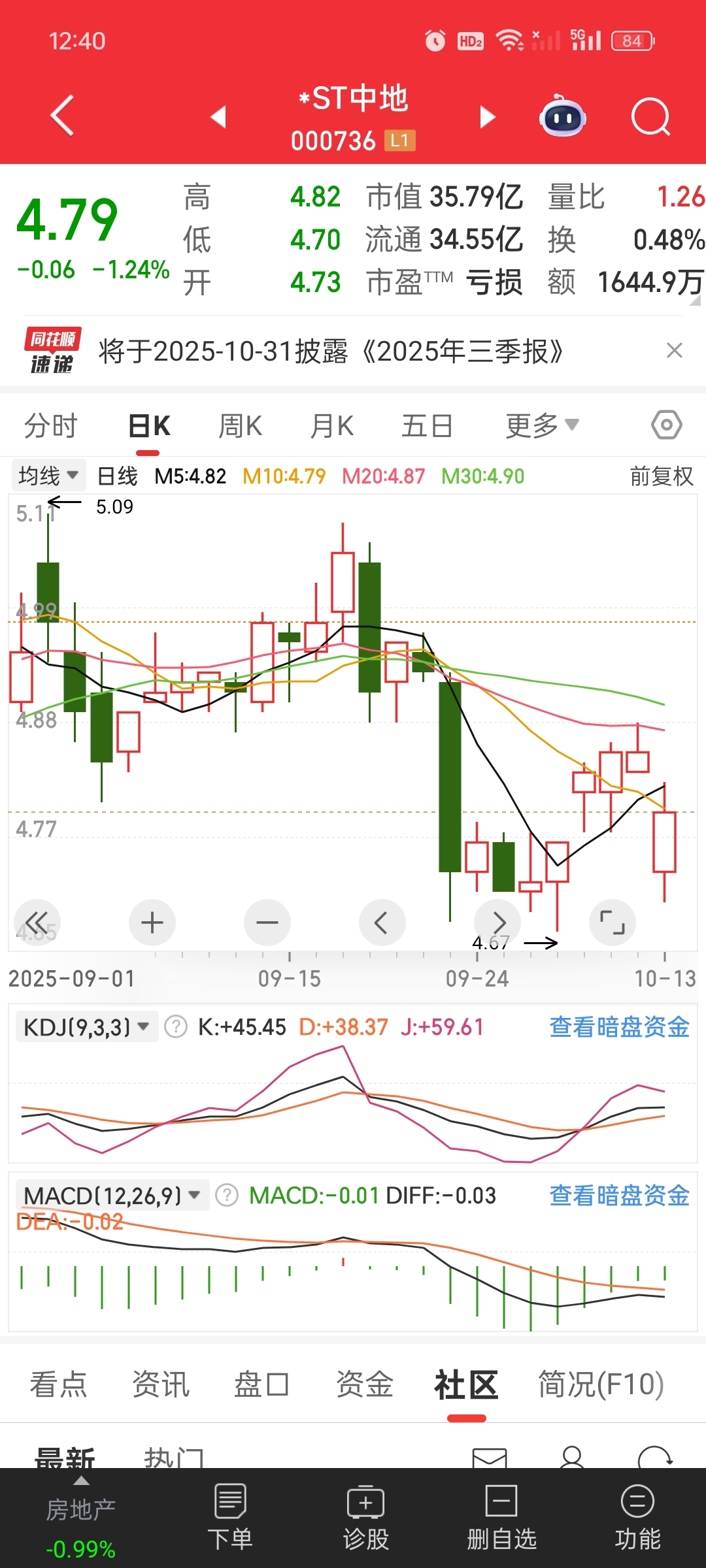The image size is (706, 1568).
Task: Zoom in the K-line chart
Action: coord(152,923)
